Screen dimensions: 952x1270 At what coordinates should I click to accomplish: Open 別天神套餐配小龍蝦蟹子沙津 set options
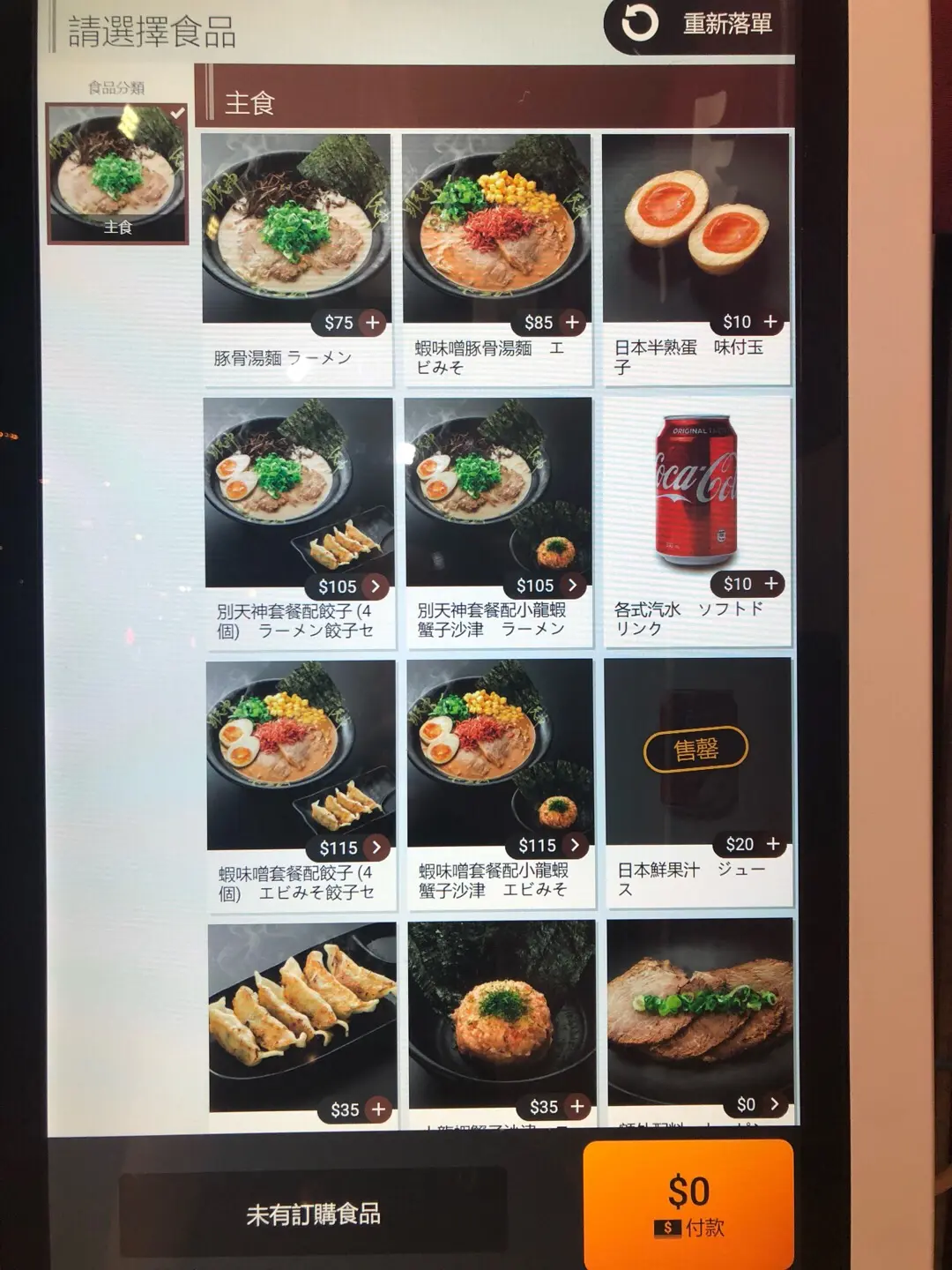coord(573,585)
